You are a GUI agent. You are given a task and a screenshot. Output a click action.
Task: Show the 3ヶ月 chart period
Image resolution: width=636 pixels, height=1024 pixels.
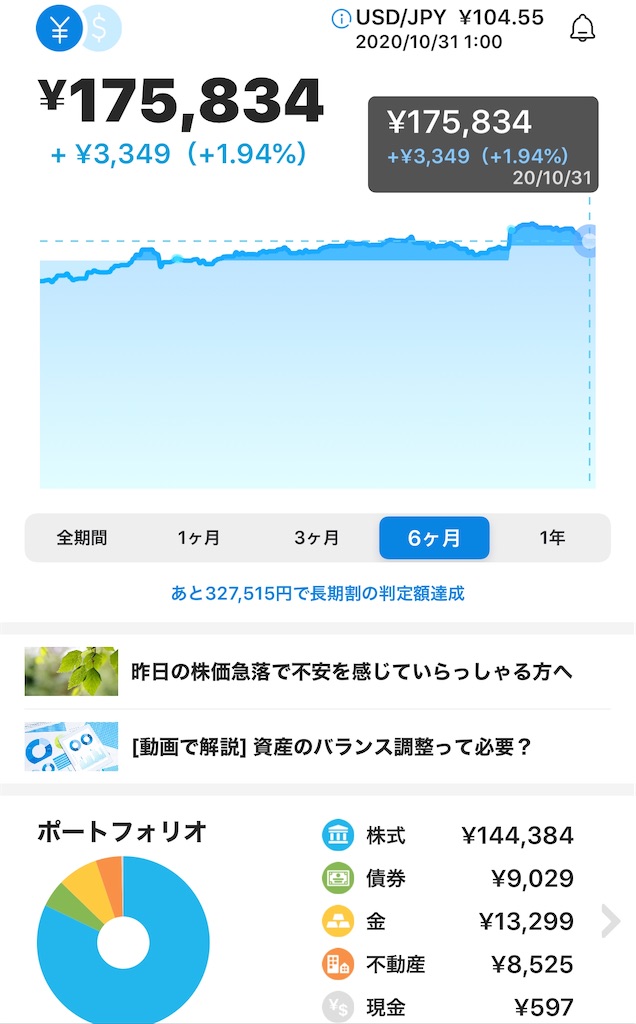[x=317, y=538]
